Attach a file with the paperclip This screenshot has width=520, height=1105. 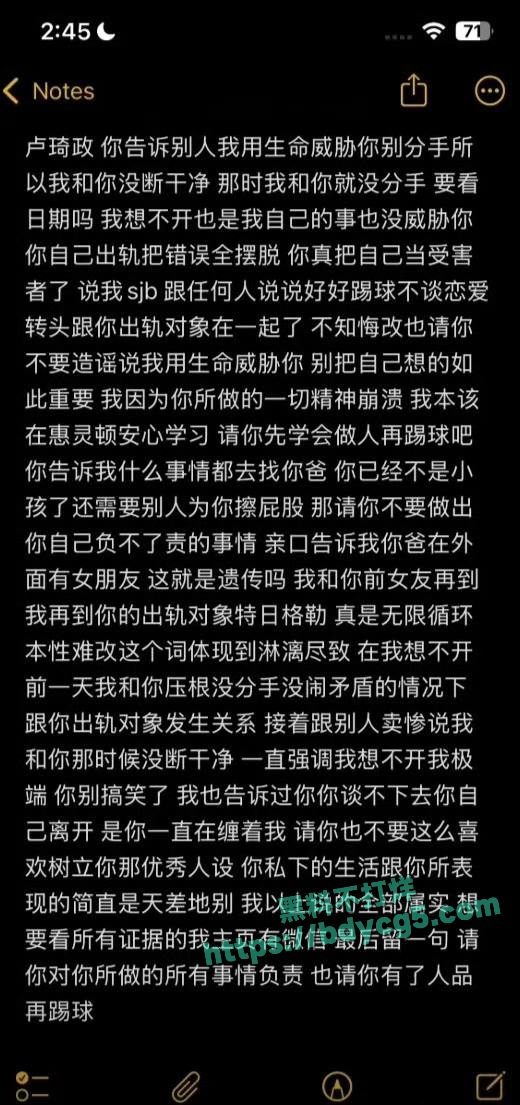tap(186, 1086)
